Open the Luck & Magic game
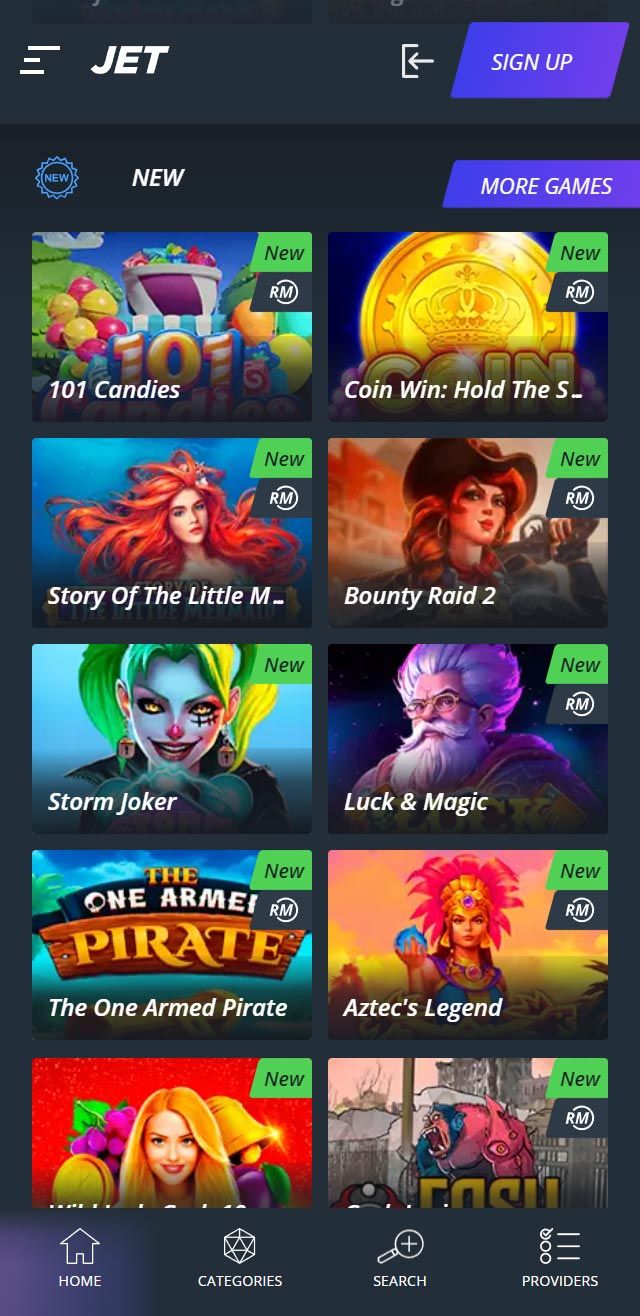This screenshot has height=1316, width=640. point(467,739)
